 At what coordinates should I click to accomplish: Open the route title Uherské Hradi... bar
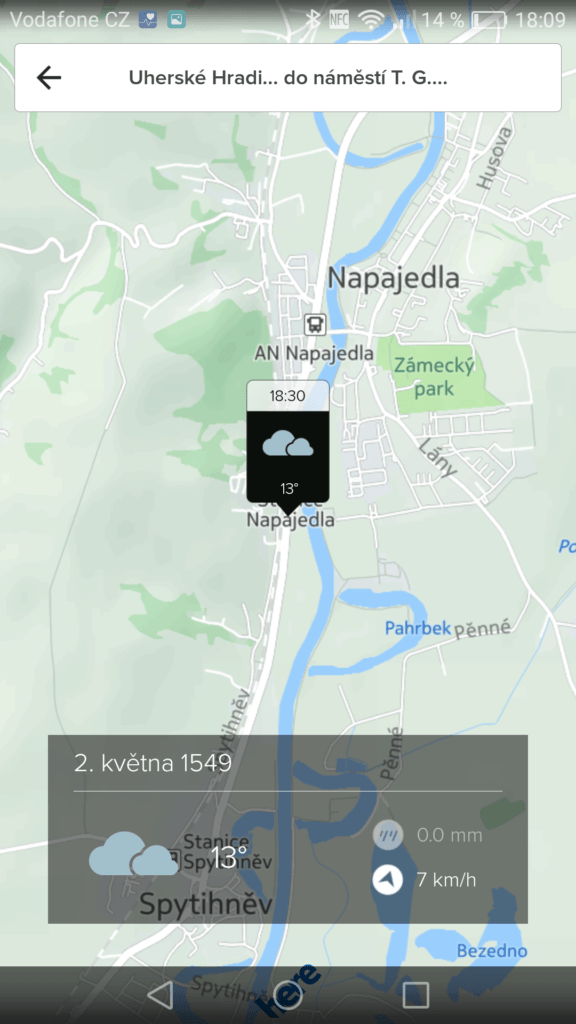(x=288, y=78)
